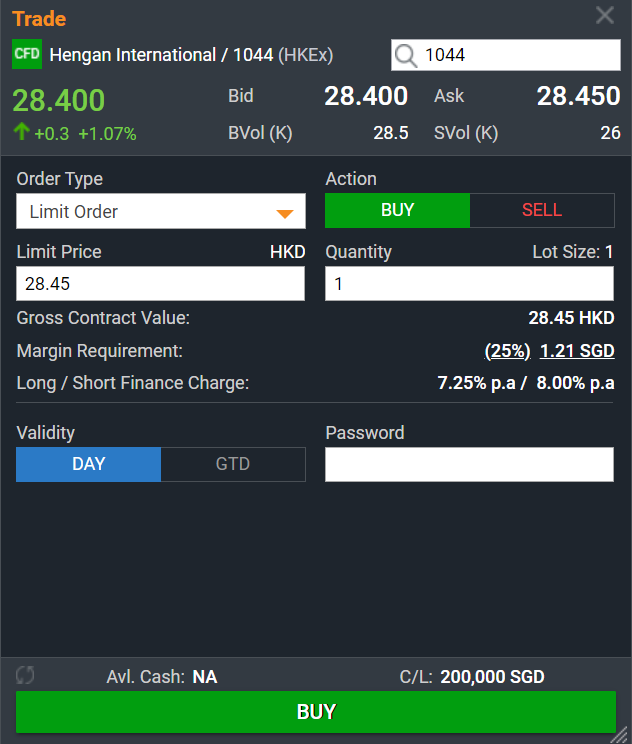This screenshot has width=632, height=744.
Task: Select the BUY action
Action: (x=397, y=210)
